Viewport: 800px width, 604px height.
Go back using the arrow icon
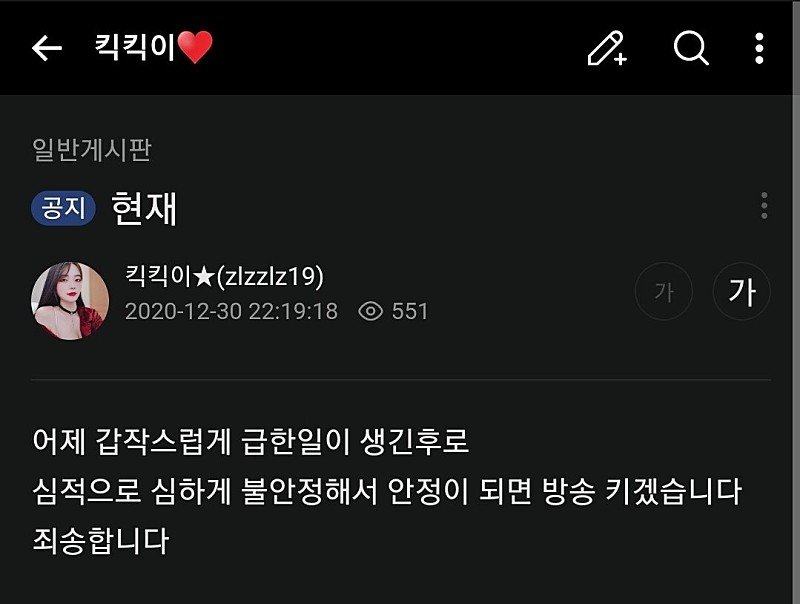pyautogui.click(x=47, y=48)
